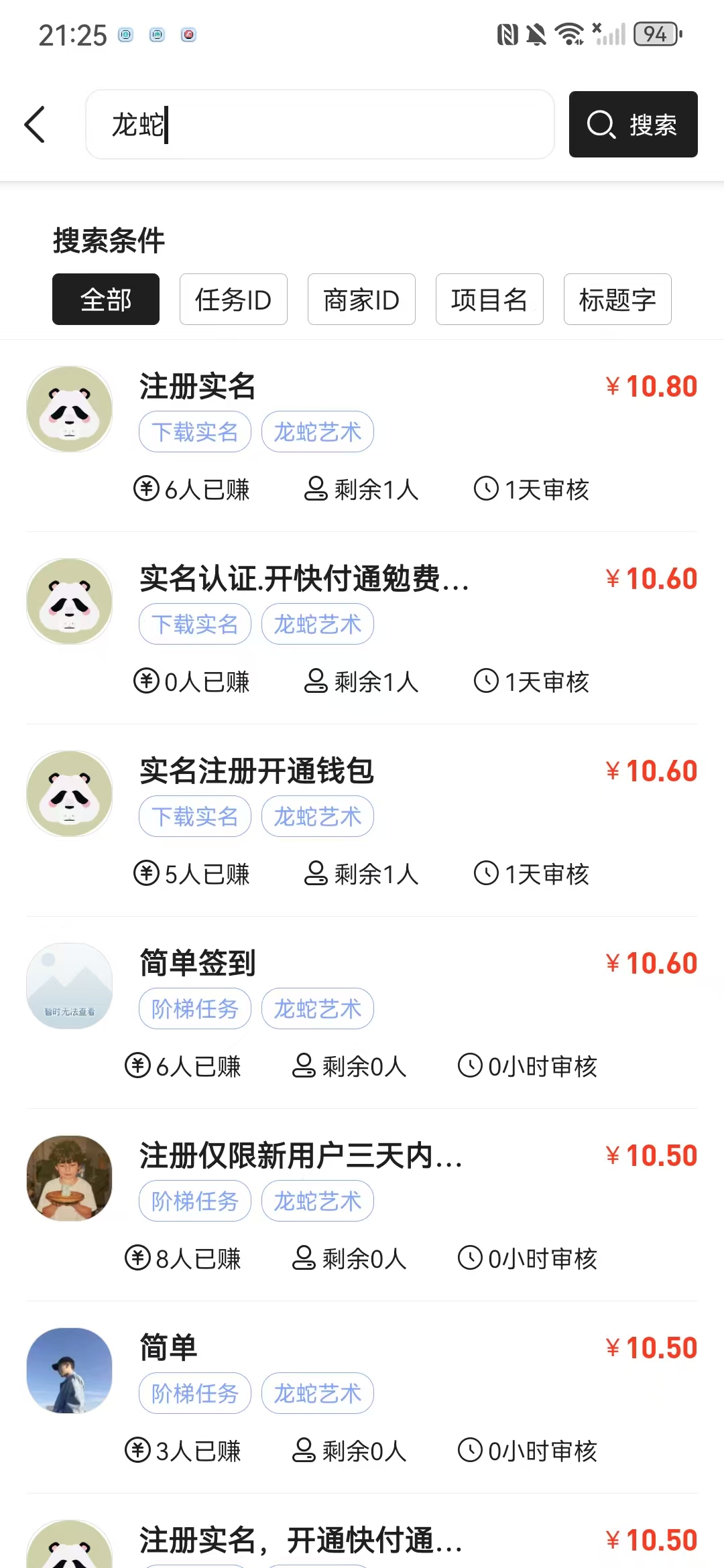Tap the black 搜索 button
This screenshot has width=724, height=1568.
click(x=633, y=125)
